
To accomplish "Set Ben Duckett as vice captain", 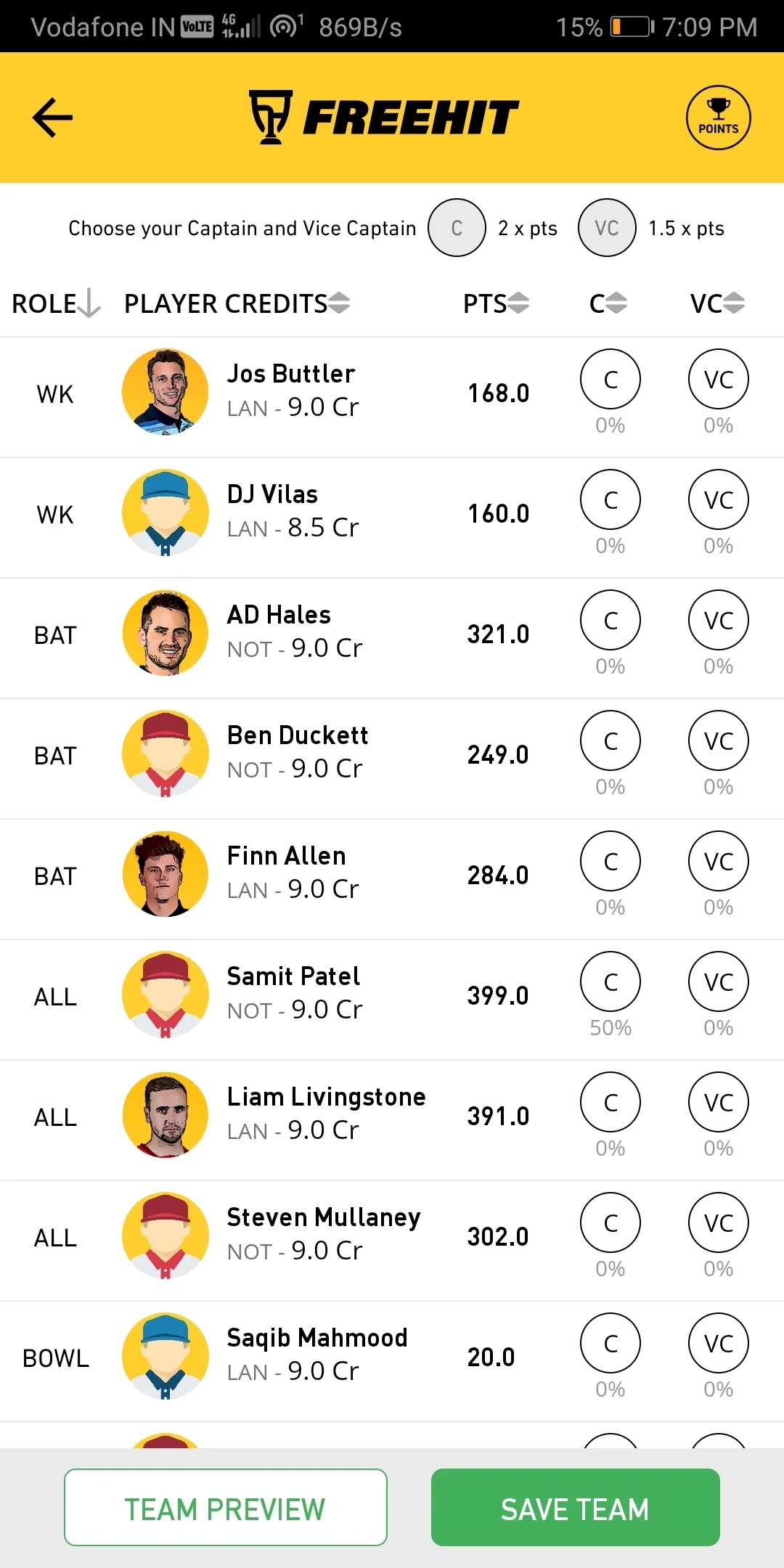I will tap(718, 740).
